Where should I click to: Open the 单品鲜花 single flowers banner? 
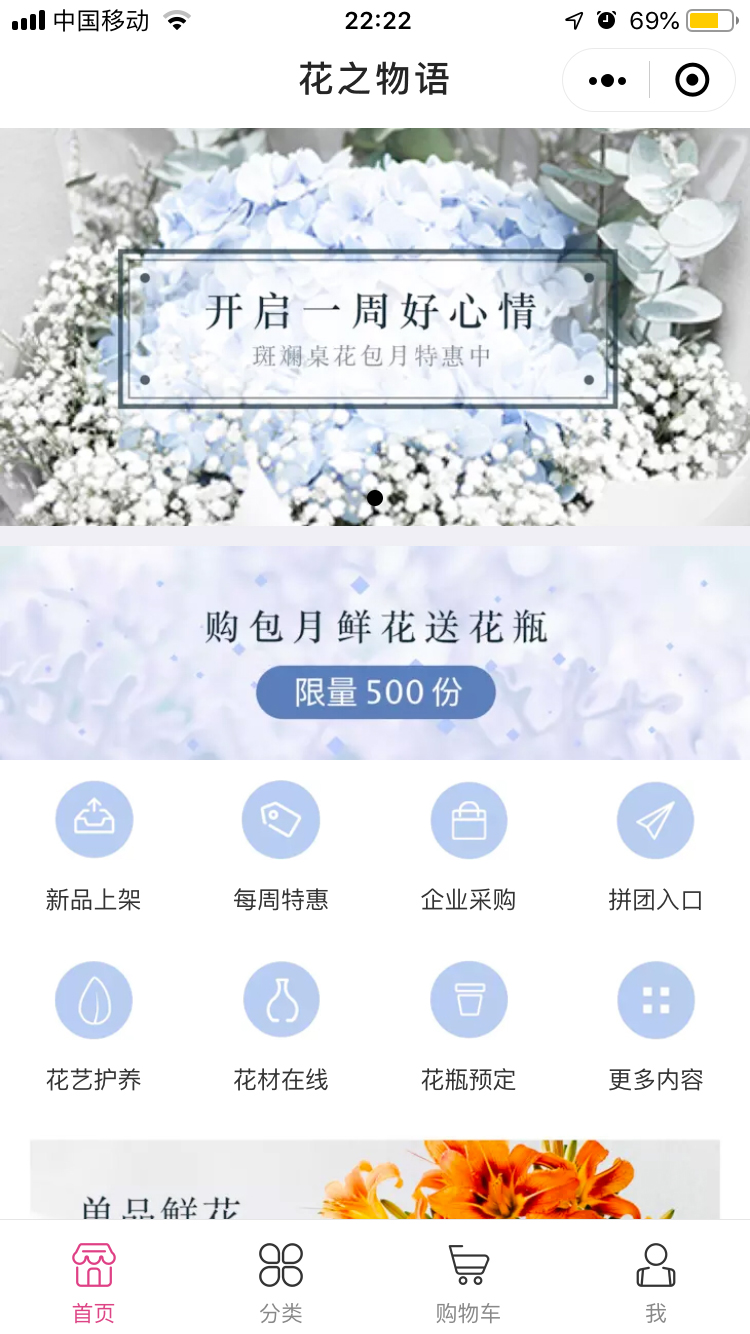point(375,1182)
